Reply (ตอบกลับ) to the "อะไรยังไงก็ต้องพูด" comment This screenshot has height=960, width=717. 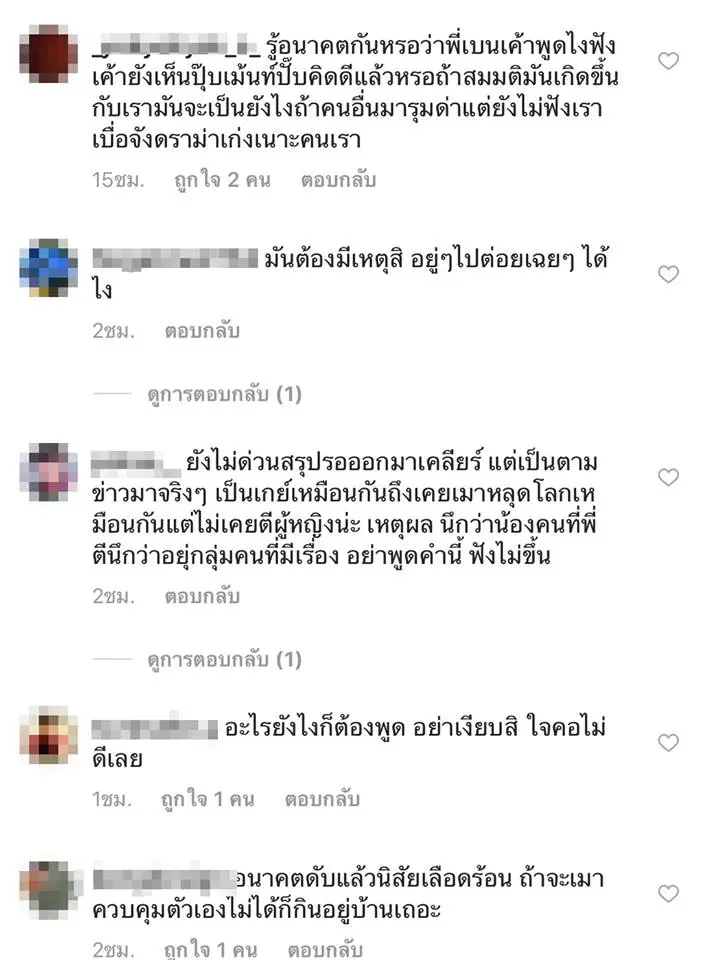point(322,799)
